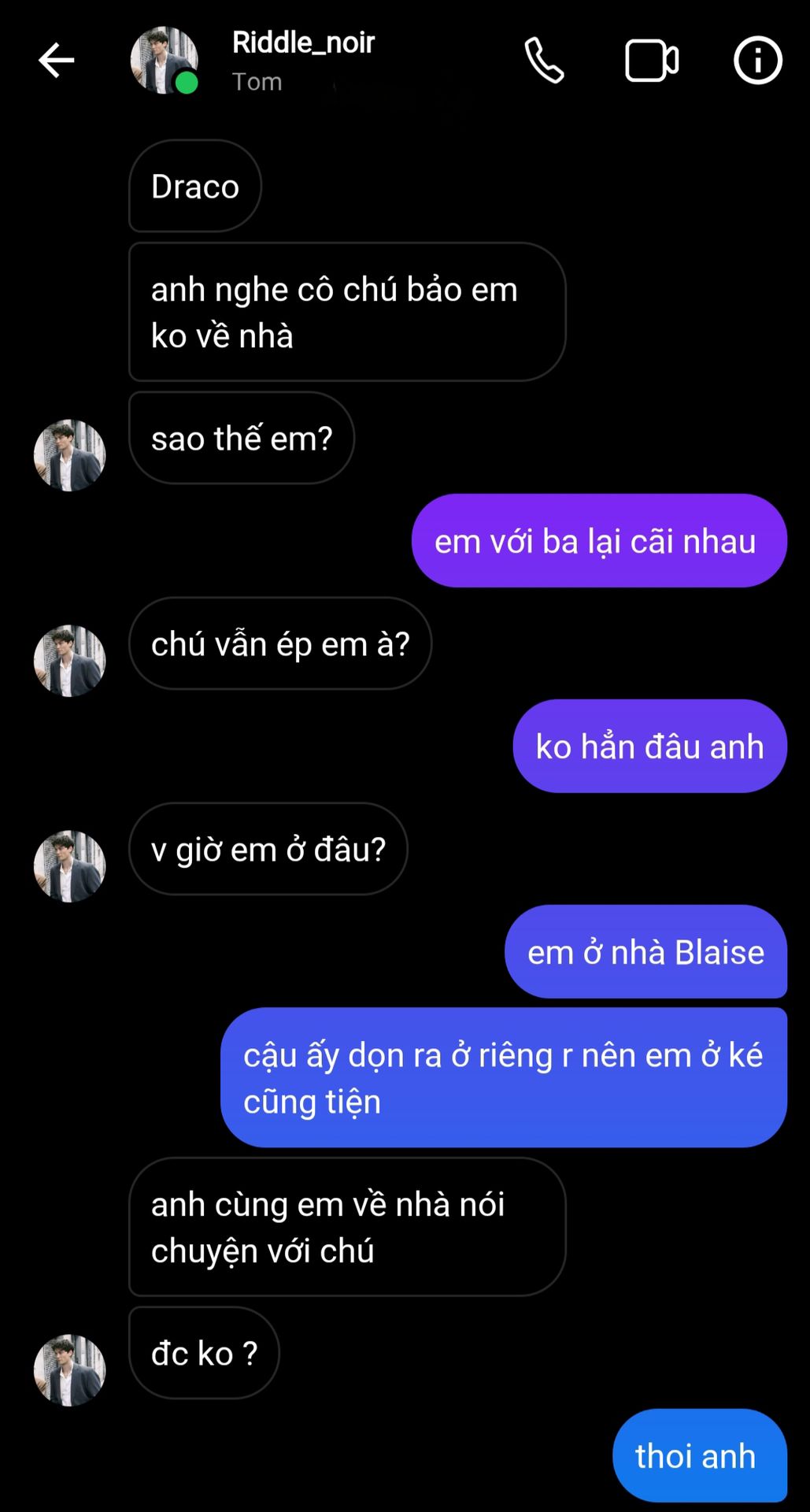Open Riddle_noir's profile from the header name

tap(303, 43)
